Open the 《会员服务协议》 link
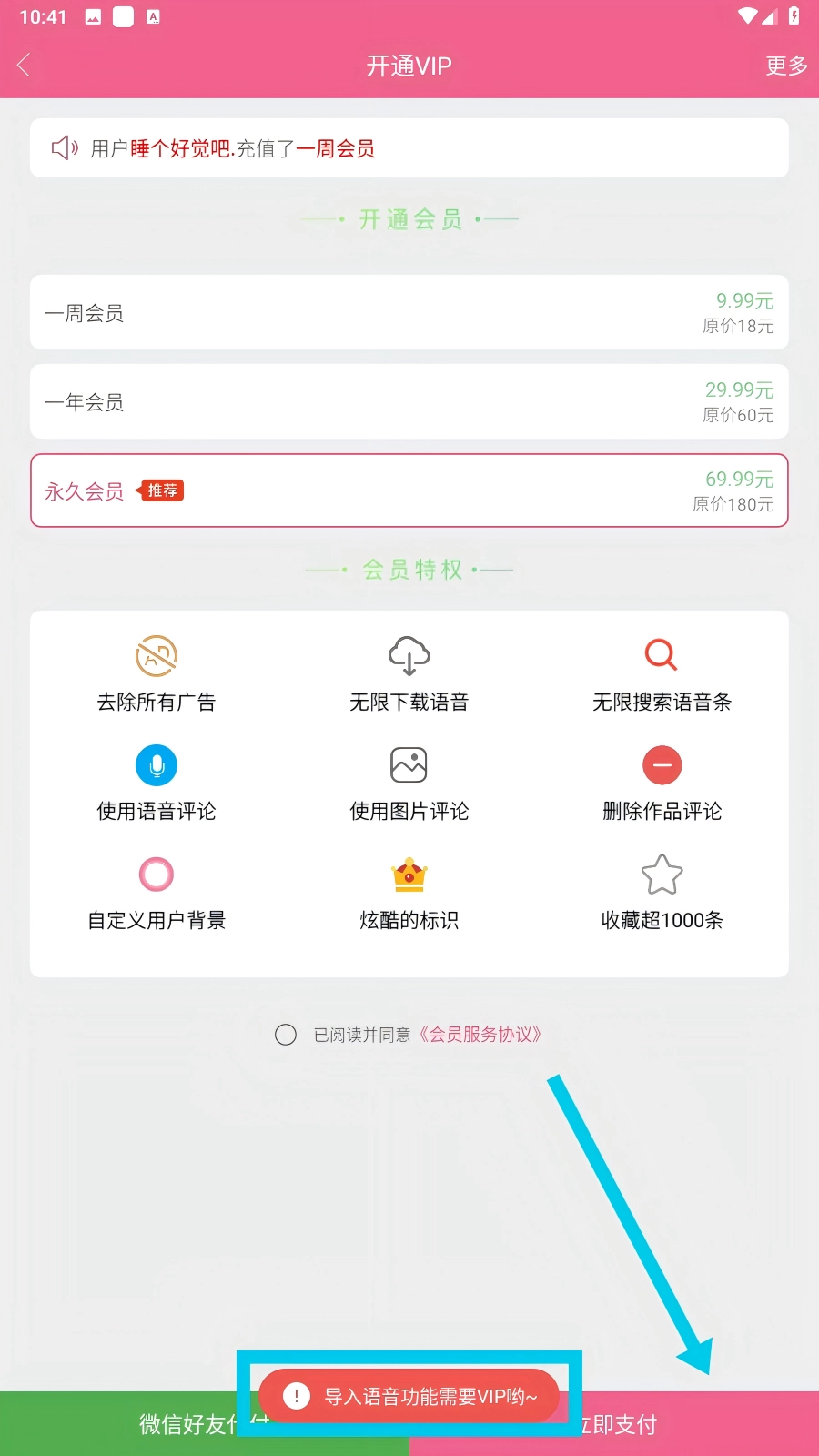Image resolution: width=819 pixels, height=1456 pixels. pyautogui.click(x=480, y=1035)
